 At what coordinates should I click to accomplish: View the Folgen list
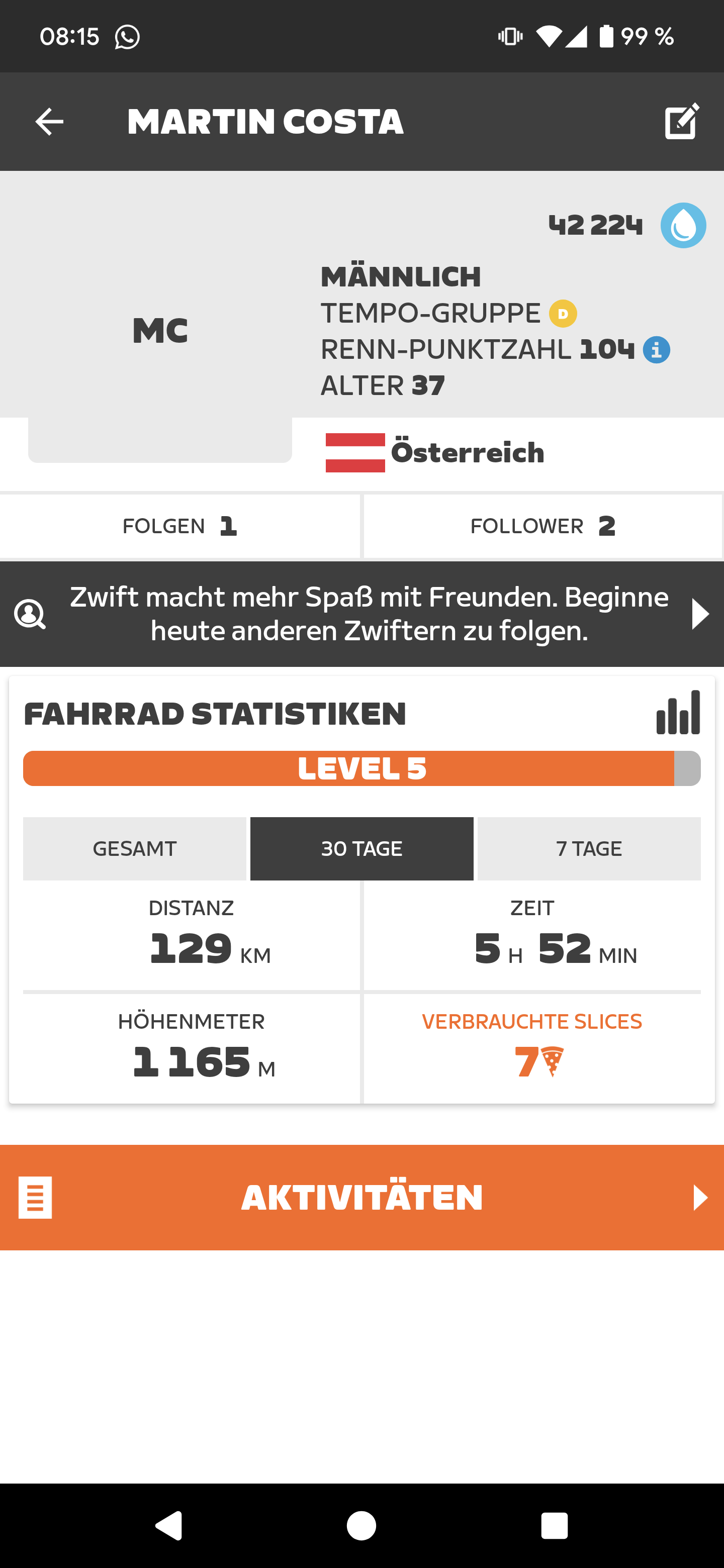pos(179,526)
